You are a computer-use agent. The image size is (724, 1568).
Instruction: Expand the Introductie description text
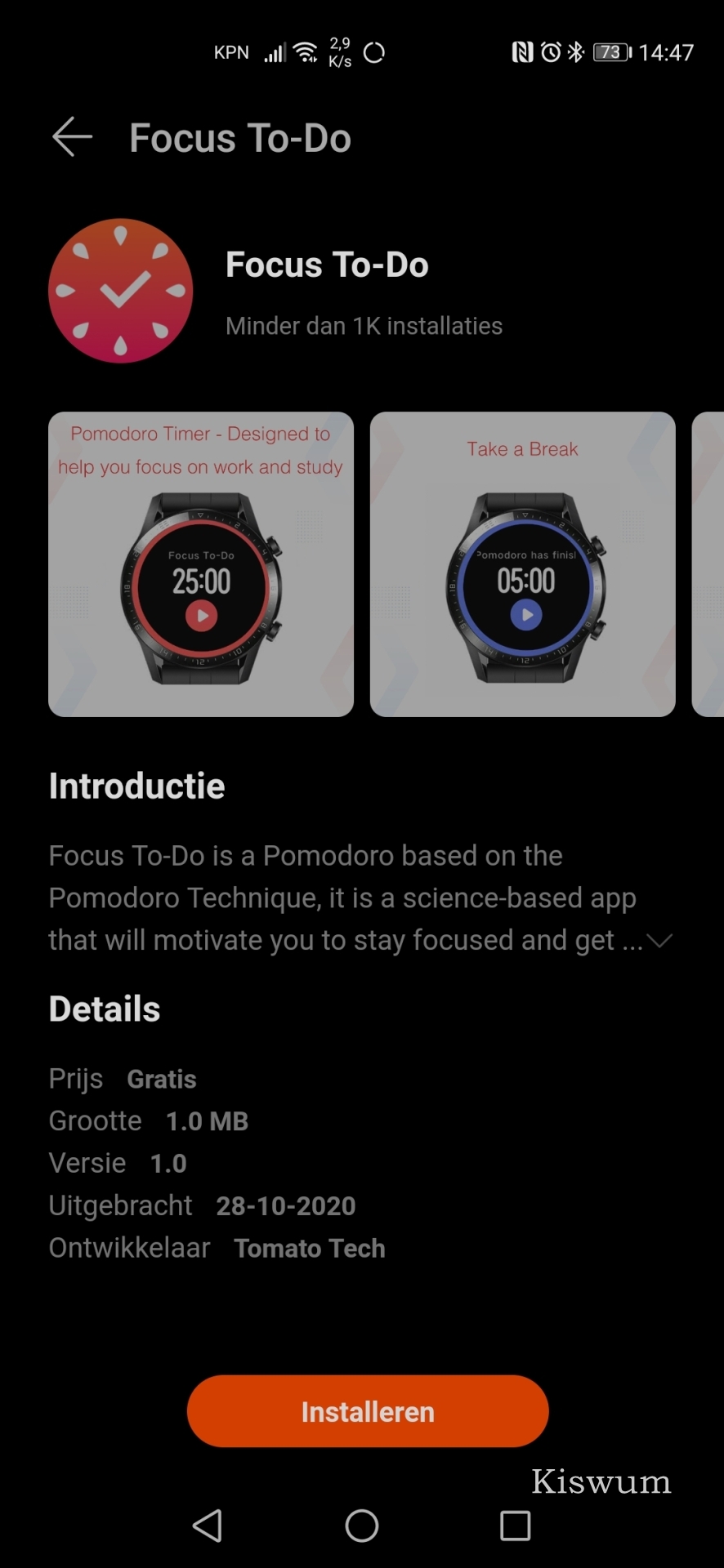[659, 941]
